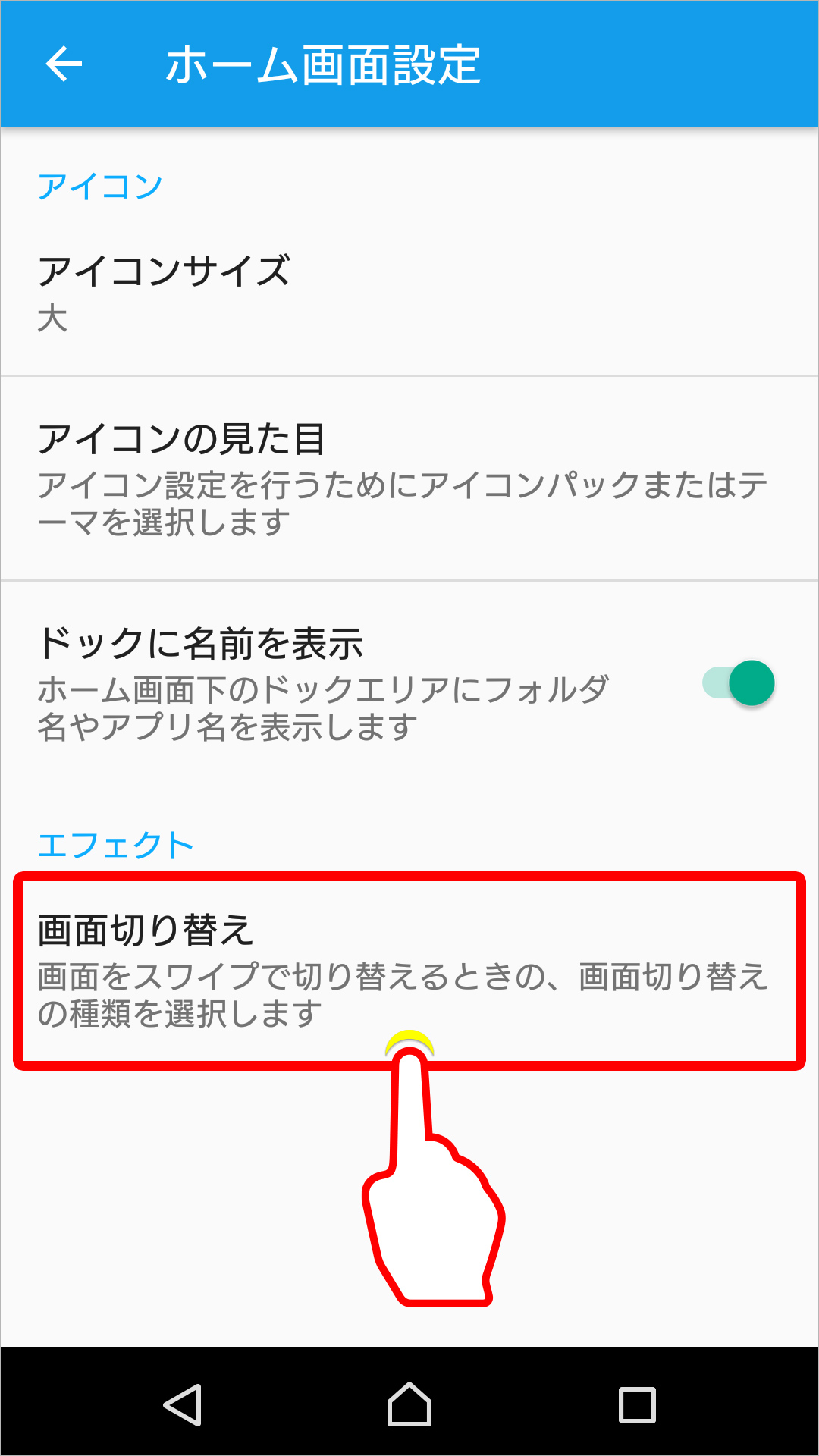Tap the Android home button
Image resolution: width=819 pixels, height=1456 pixels.
(409, 1401)
